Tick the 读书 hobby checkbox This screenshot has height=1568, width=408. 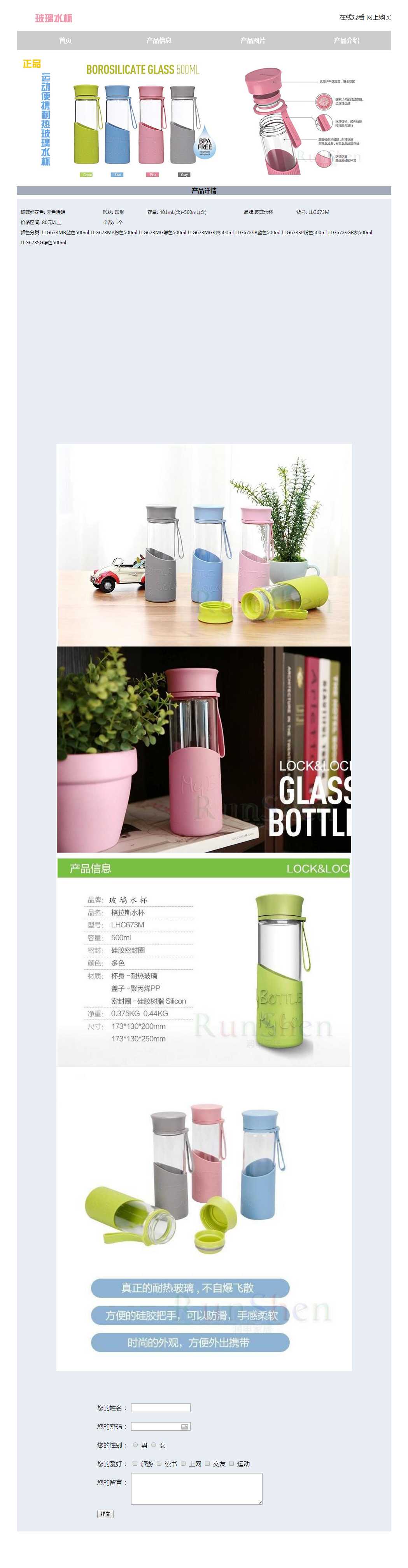tap(159, 1463)
